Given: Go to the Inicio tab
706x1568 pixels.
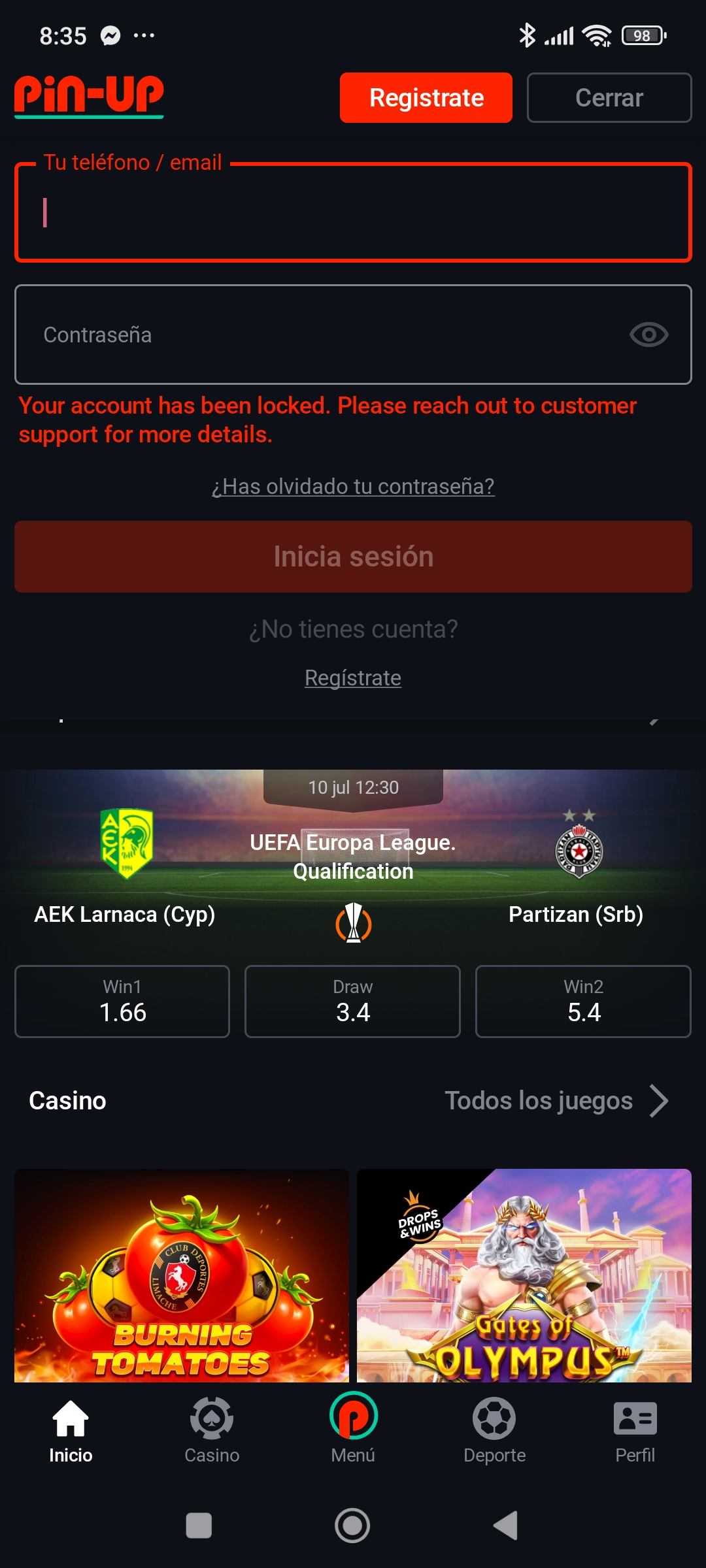Looking at the screenshot, I should tap(71, 1429).
